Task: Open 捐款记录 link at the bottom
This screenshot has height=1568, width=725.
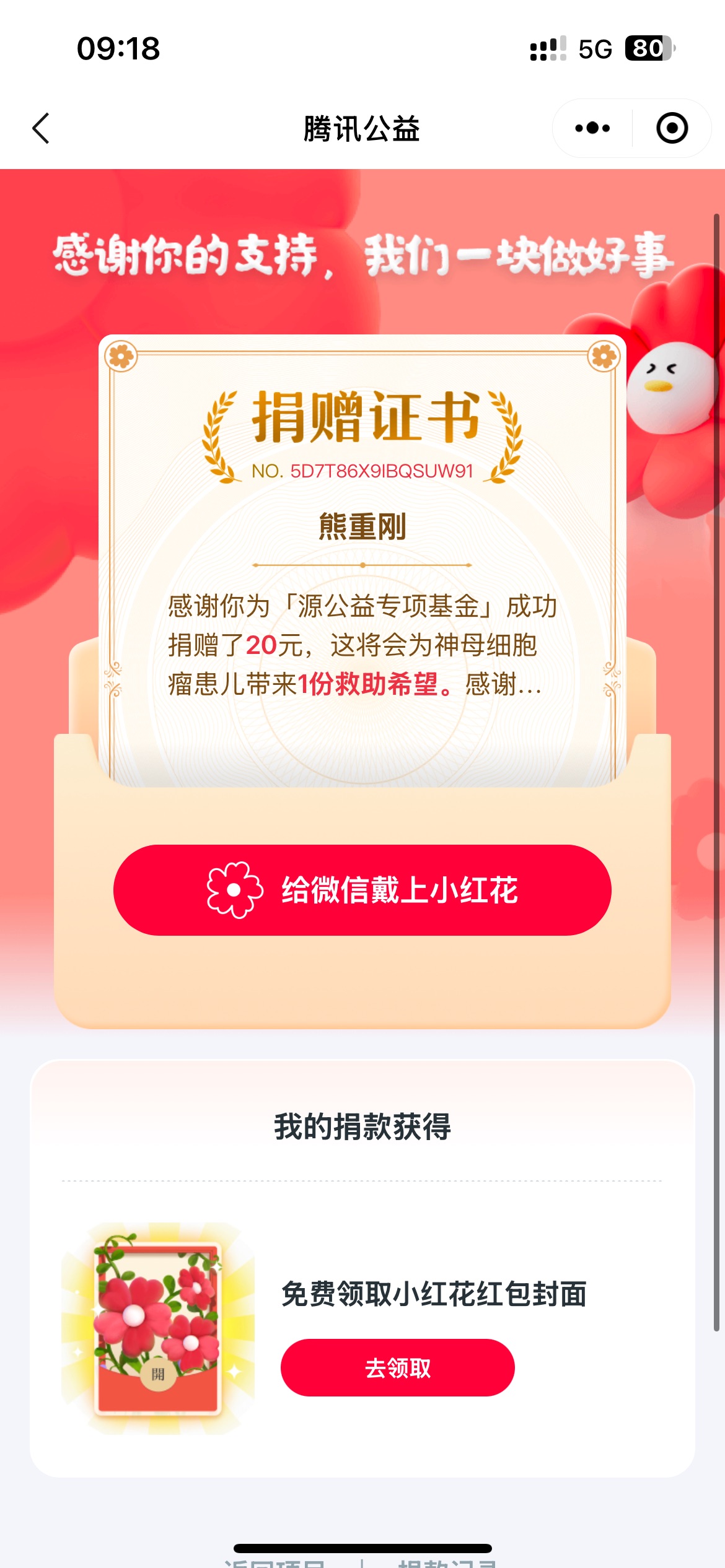Action: 447,1562
